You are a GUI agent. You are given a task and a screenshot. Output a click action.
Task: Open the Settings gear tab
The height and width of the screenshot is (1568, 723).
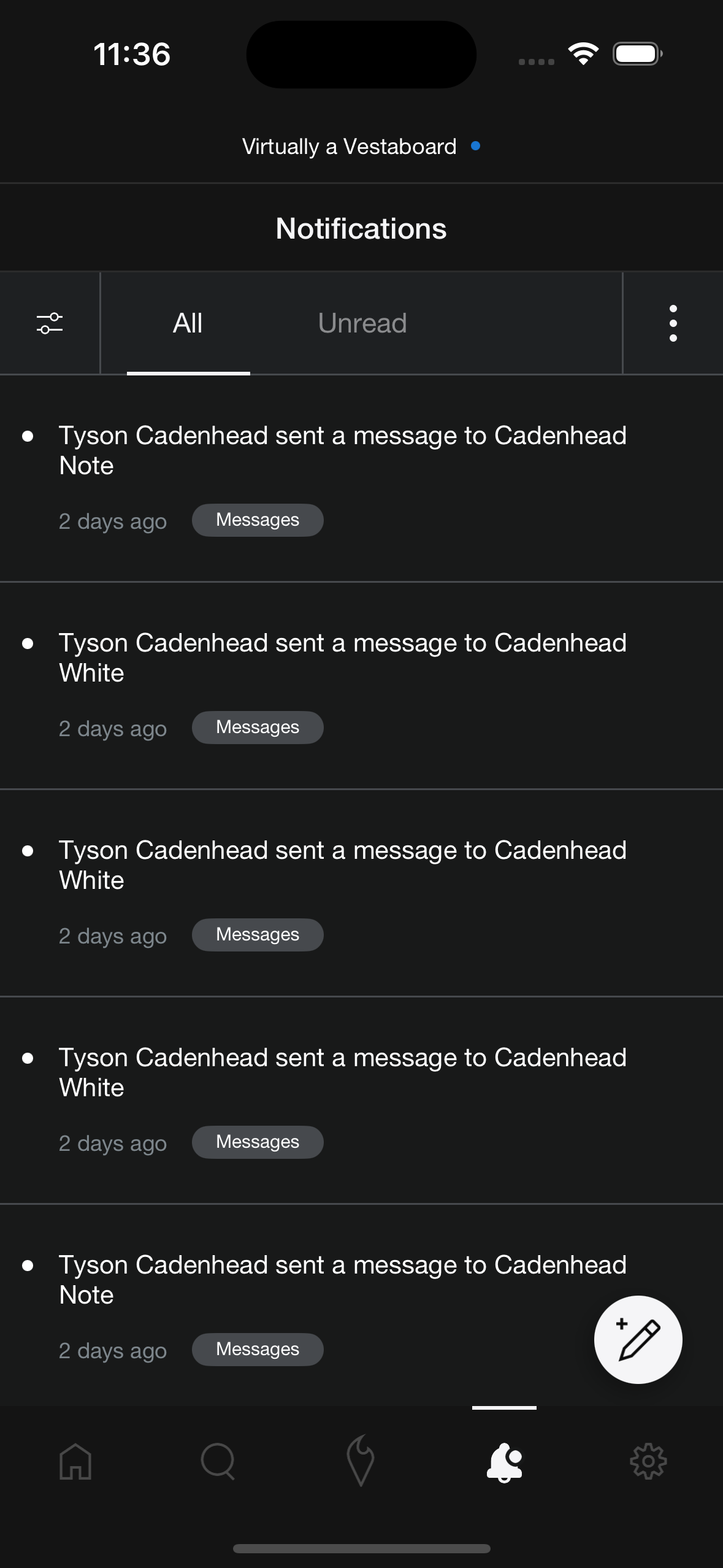648,1461
